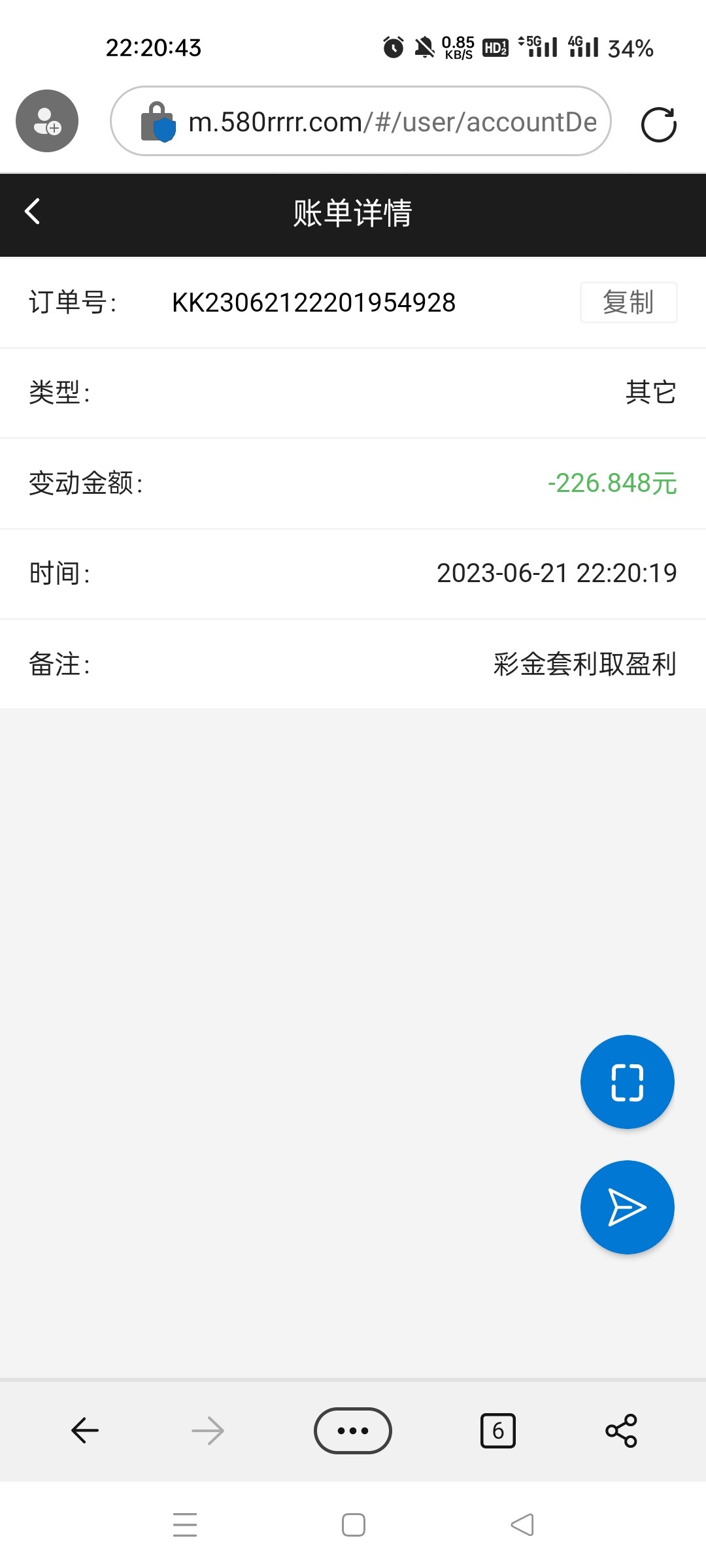The height and width of the screenshot is (1568, 706).
Task: Open the browser profile avatar
Action: coord(47,121)
